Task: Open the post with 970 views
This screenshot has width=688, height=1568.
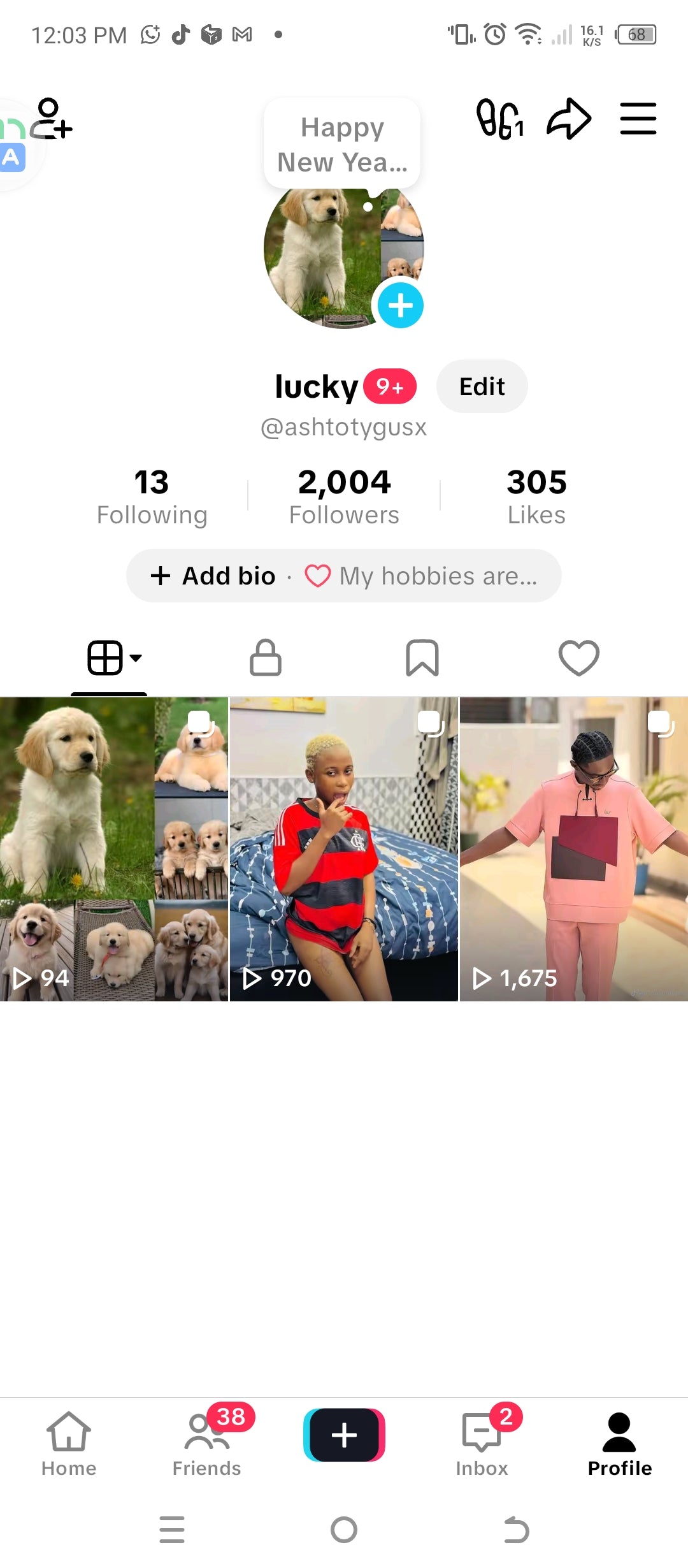Action: pyautogui.click(x=344, y=849)
